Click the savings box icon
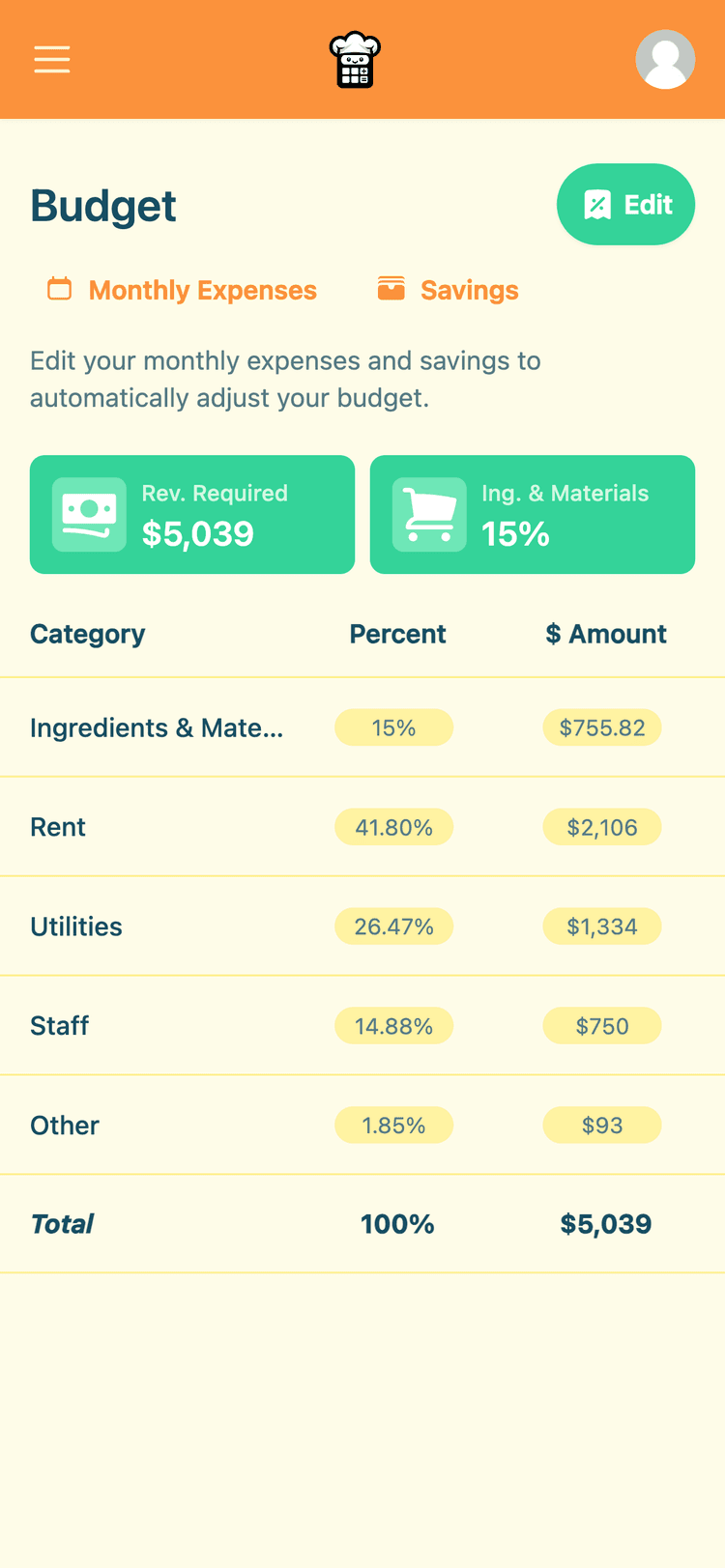 pos(391,288)
